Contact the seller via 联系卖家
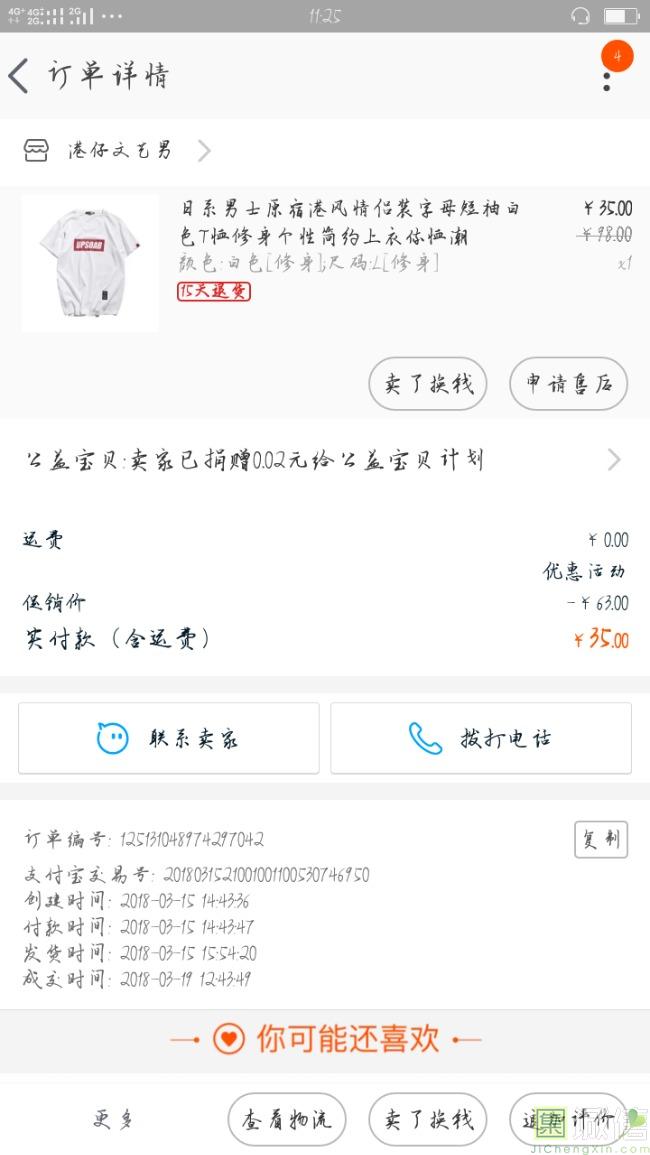 click(x=168, y=738)
